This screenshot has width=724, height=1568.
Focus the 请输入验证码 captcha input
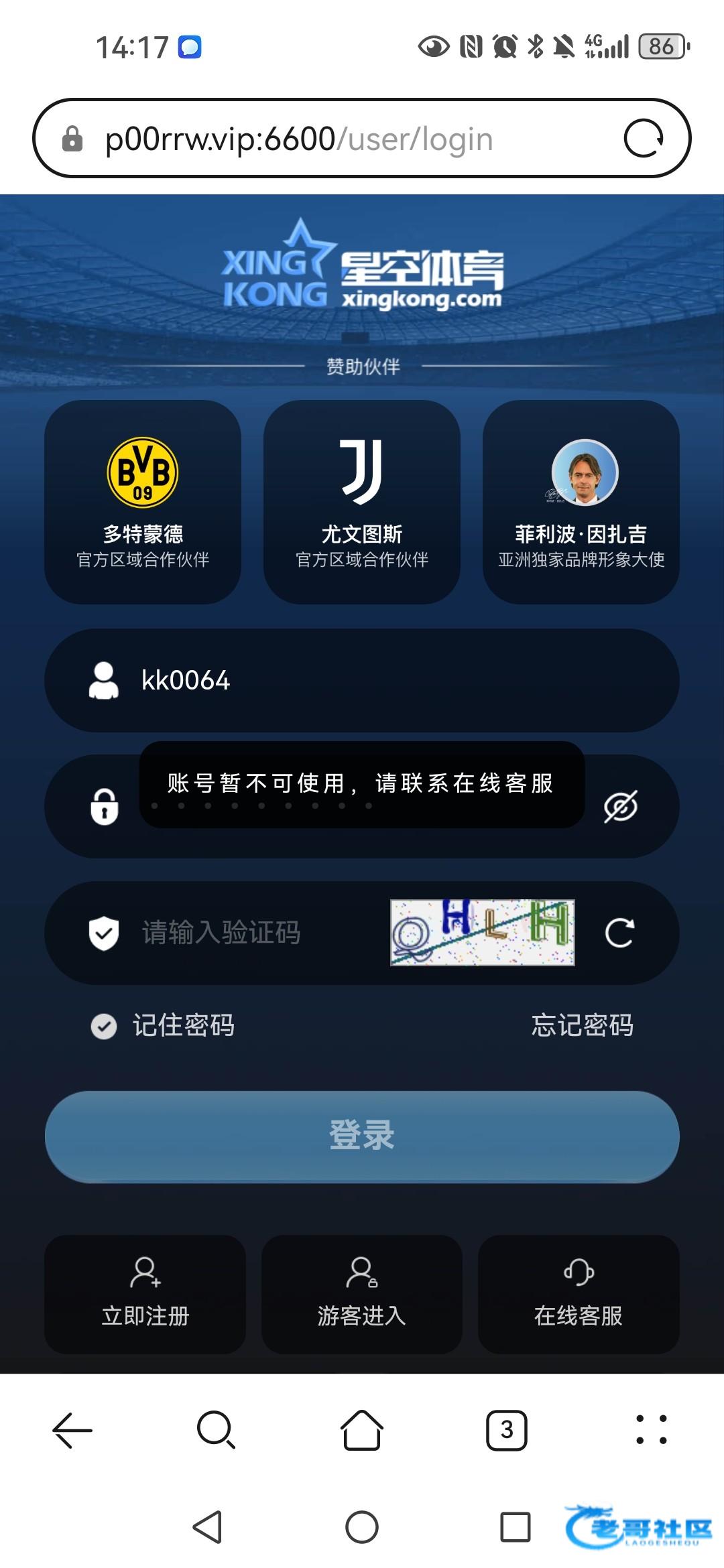(255, 933)
